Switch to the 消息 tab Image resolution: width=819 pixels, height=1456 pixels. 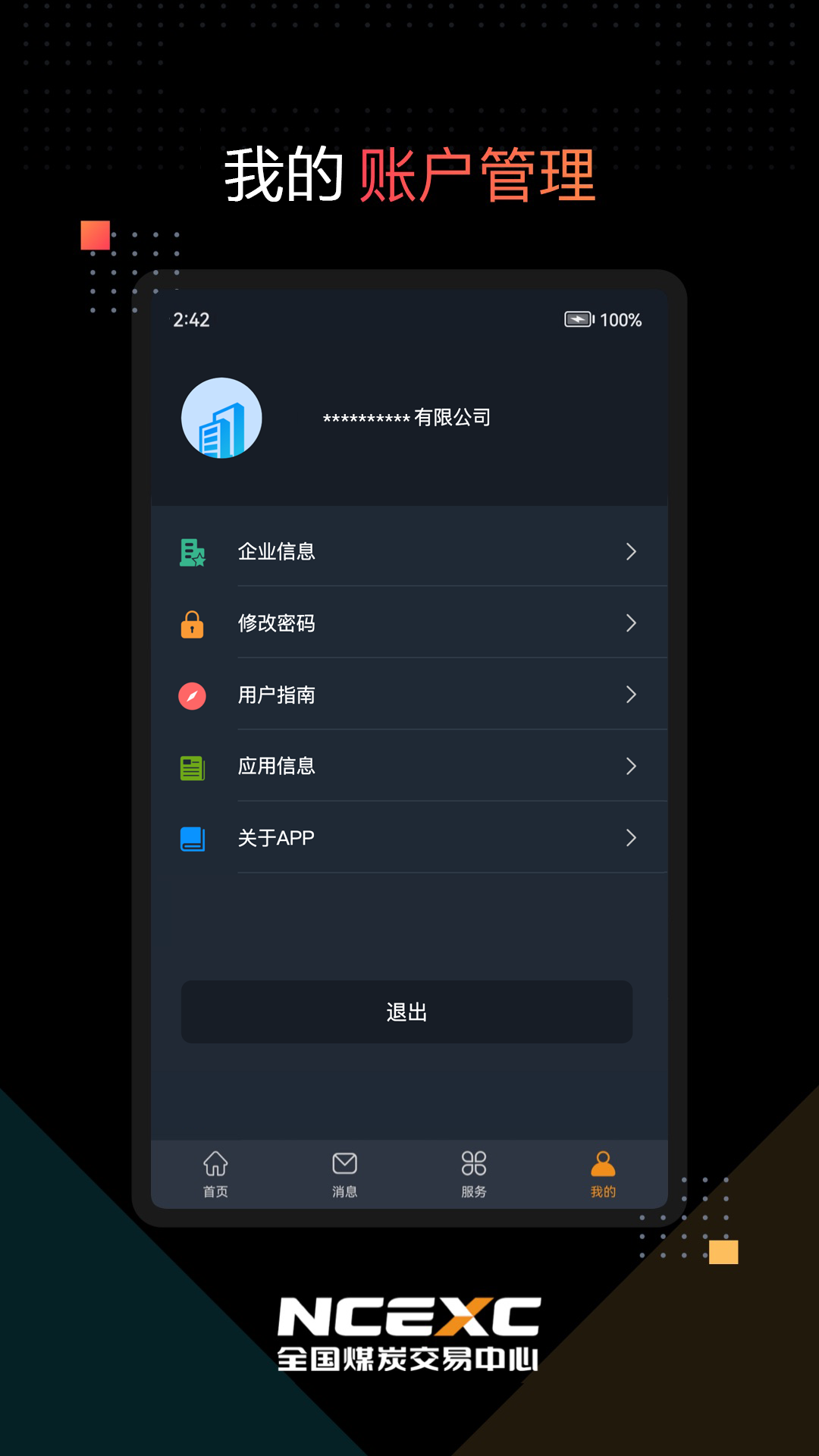tap(345, 1173)
